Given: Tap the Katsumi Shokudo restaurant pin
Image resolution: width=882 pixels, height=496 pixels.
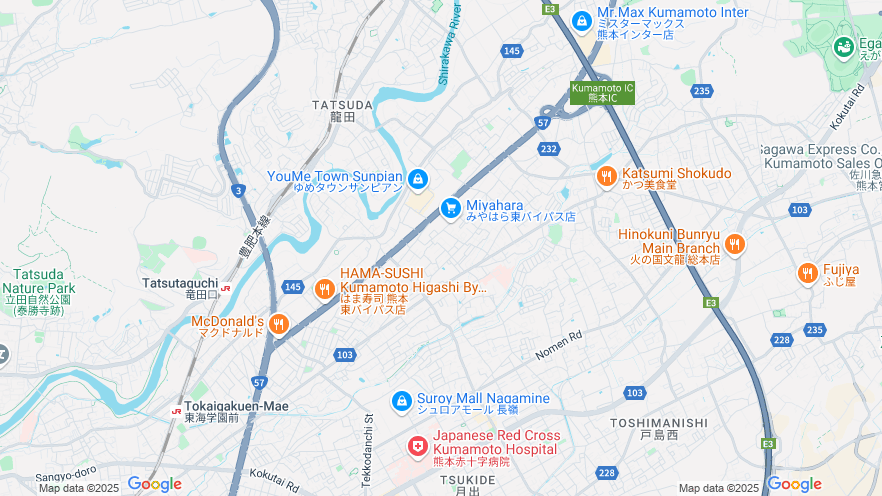Looking at the screenshot, I should click(x=606, y=177).
